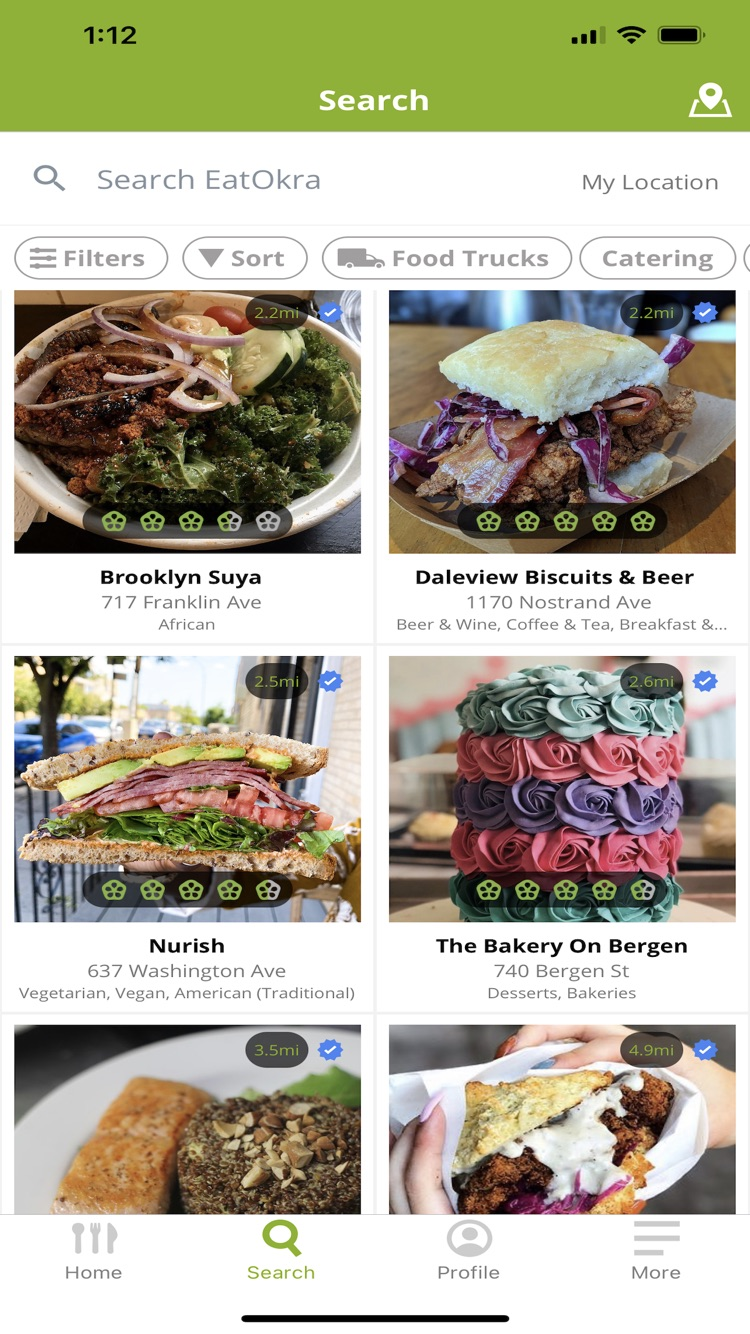Open the Home tab fork icon

(94, 1236)
